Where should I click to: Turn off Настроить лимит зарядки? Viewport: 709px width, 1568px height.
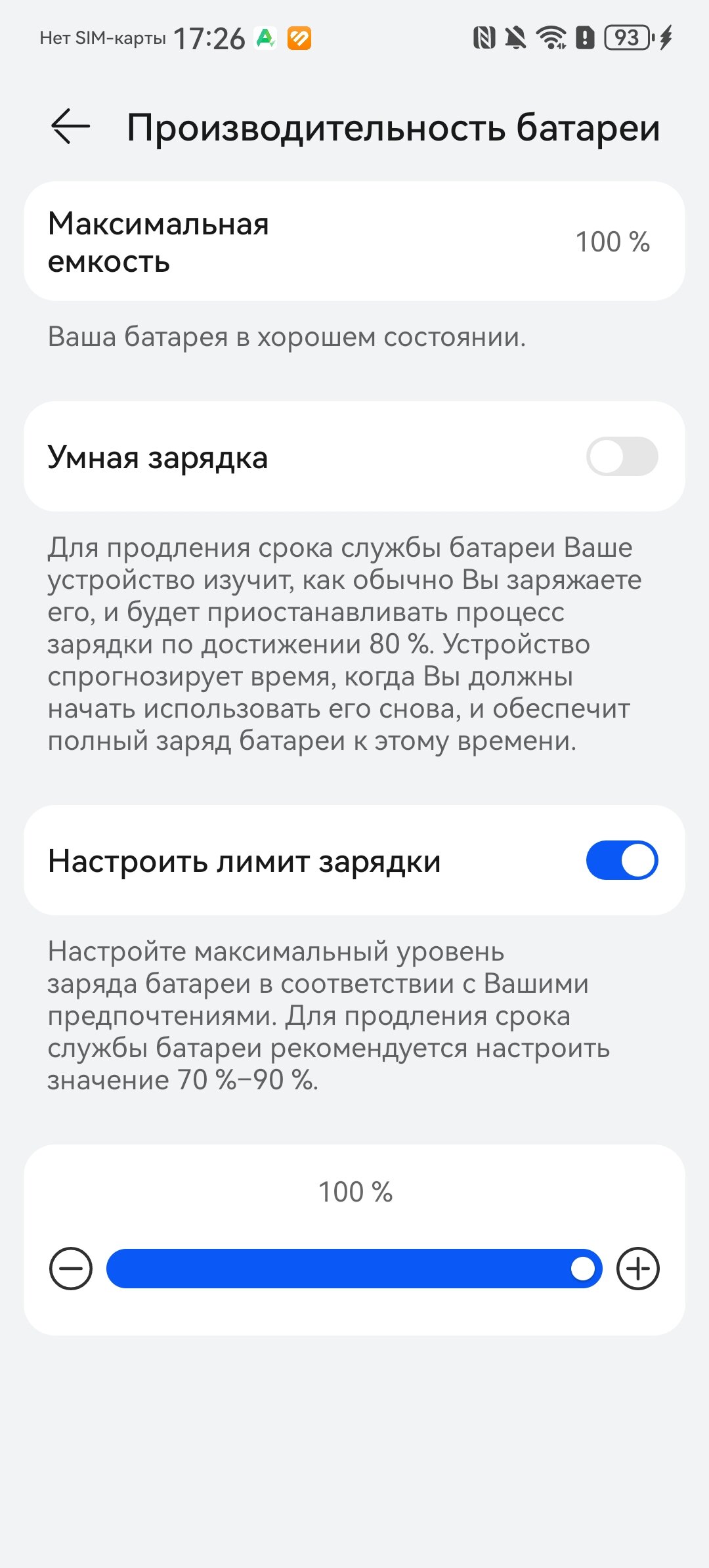622,860
